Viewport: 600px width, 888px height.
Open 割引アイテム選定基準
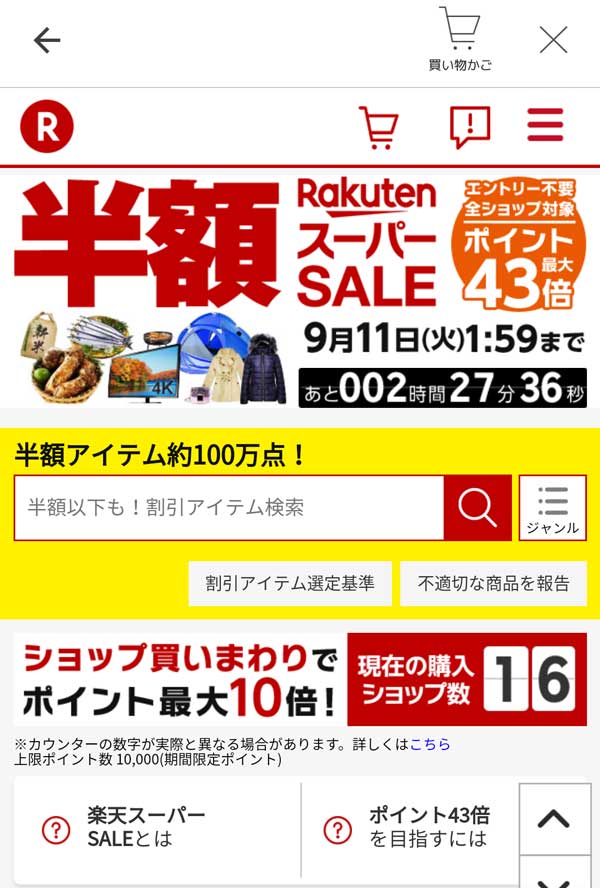(x=290, y=583)
